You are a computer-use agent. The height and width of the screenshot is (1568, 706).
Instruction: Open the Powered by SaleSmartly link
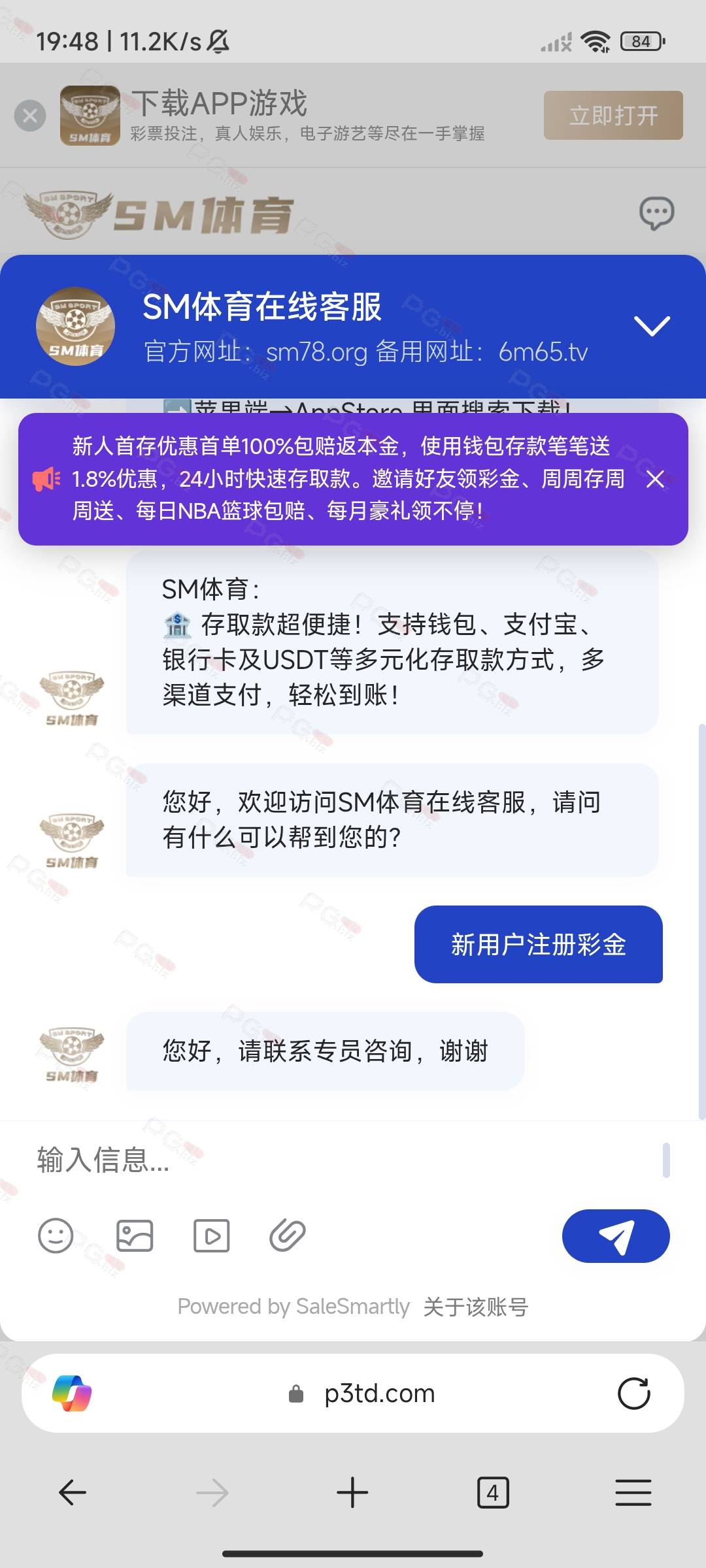(x=294, y=1306)
